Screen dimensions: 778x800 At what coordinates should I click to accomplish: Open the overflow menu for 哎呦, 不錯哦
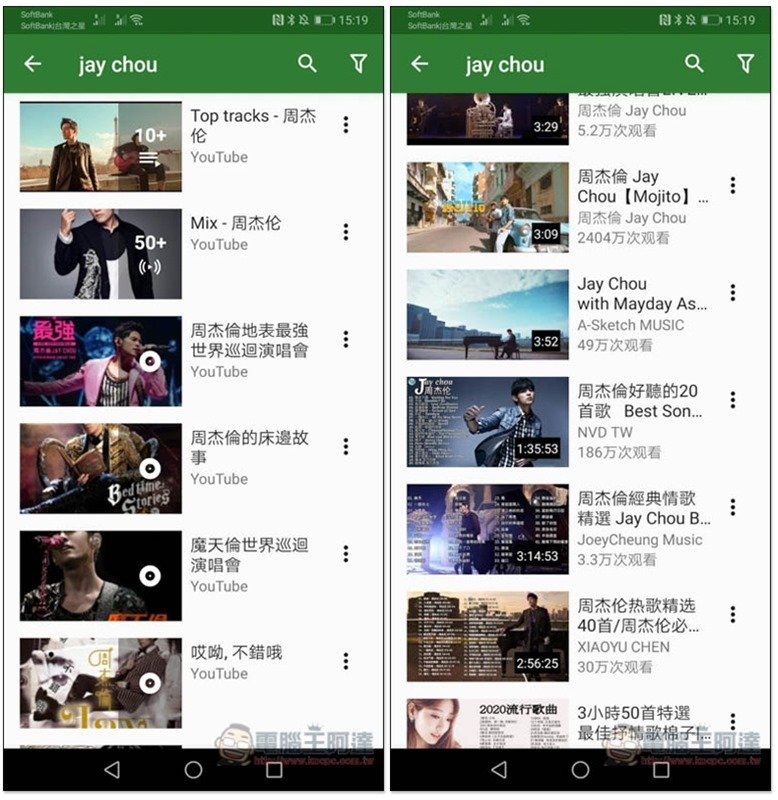(346, 661)
